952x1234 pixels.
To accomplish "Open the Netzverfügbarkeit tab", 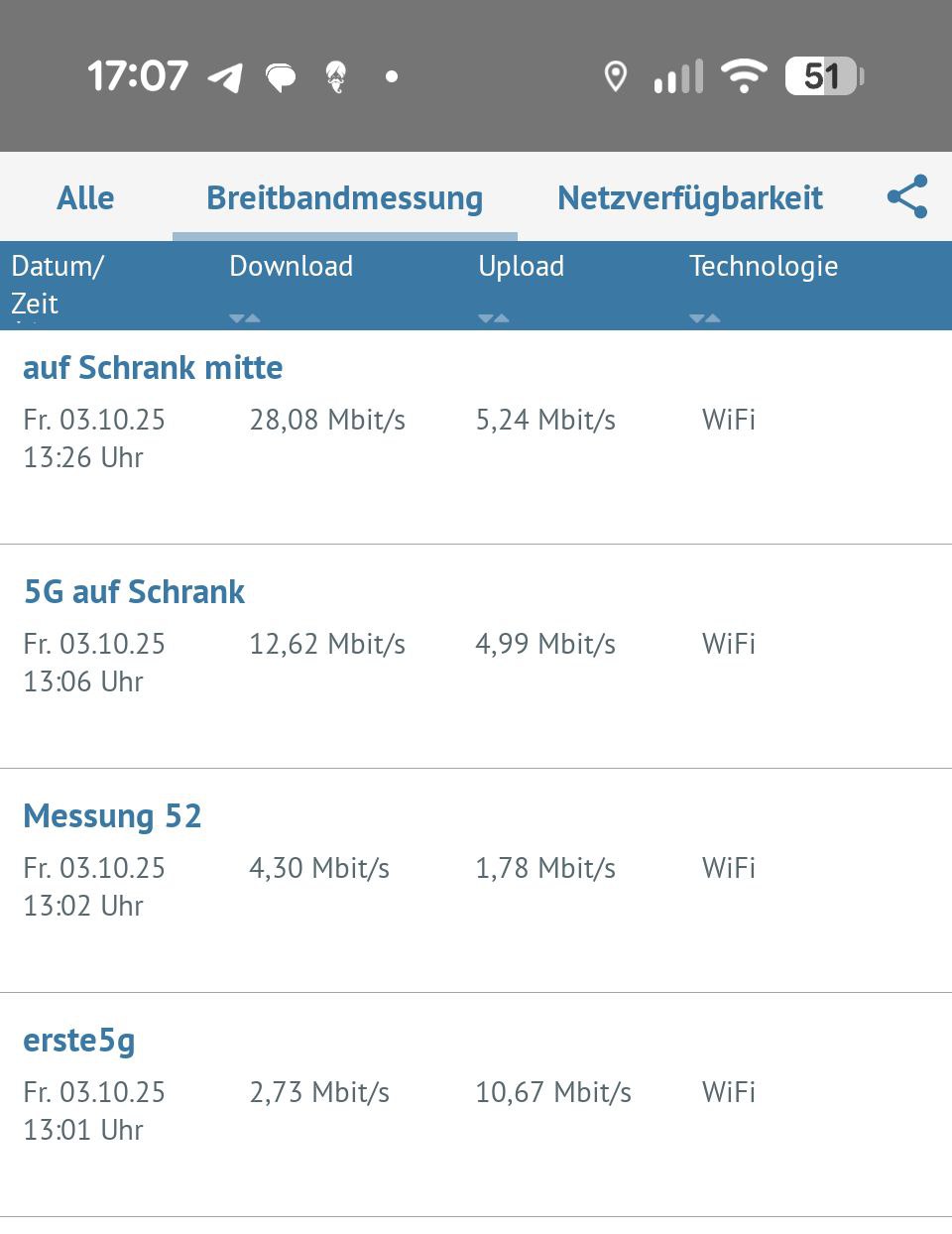I will [x=689, y=197].
